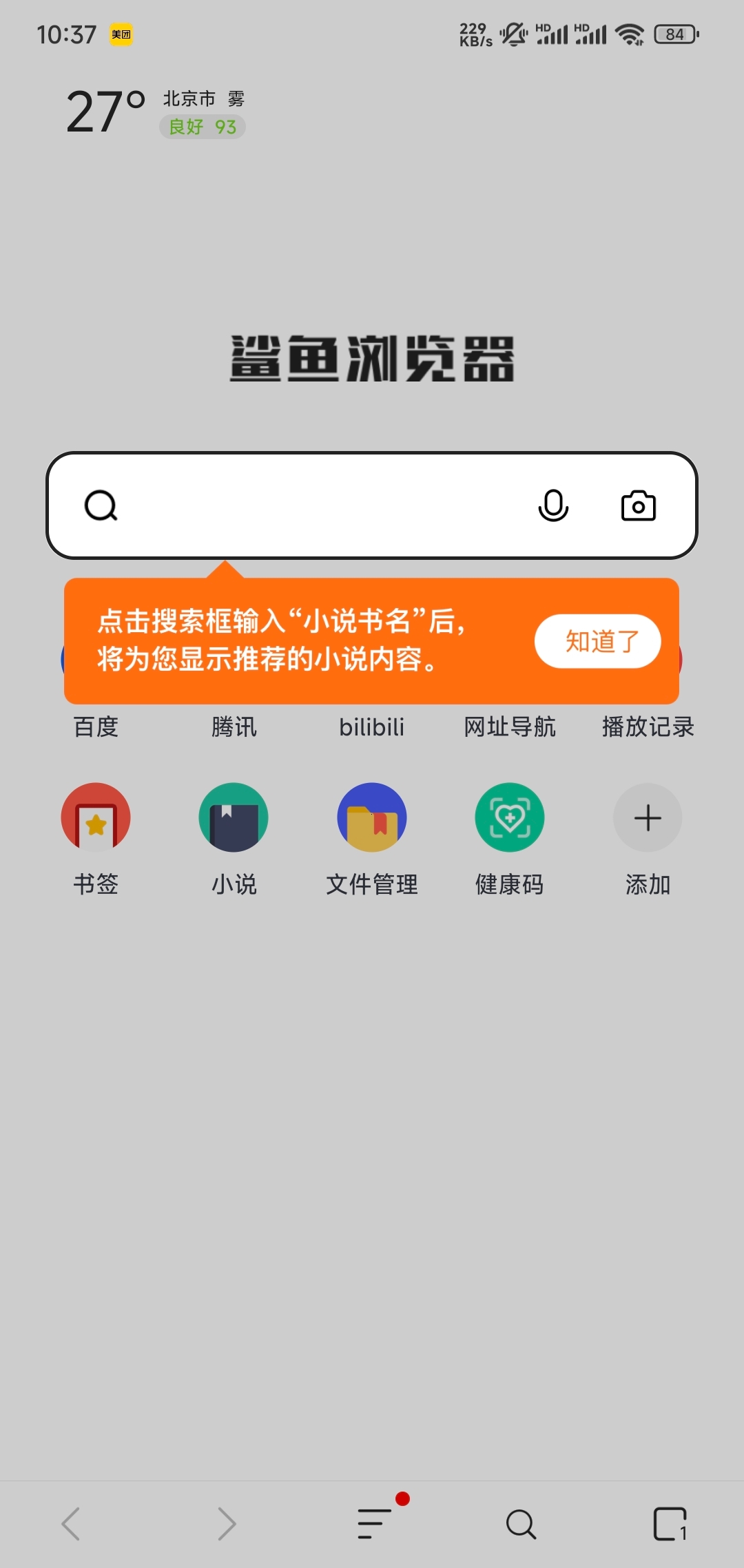This screenshot has width=744, height=1568.
Task: Dismiss the tip with 知道了
Action: click(598, 641)
